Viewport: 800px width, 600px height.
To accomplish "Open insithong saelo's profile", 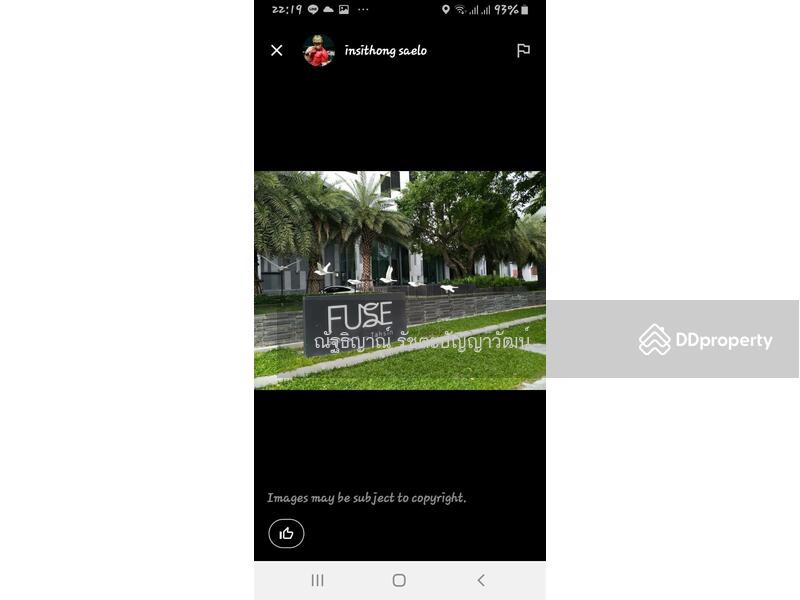I will [x=385, y=50].
